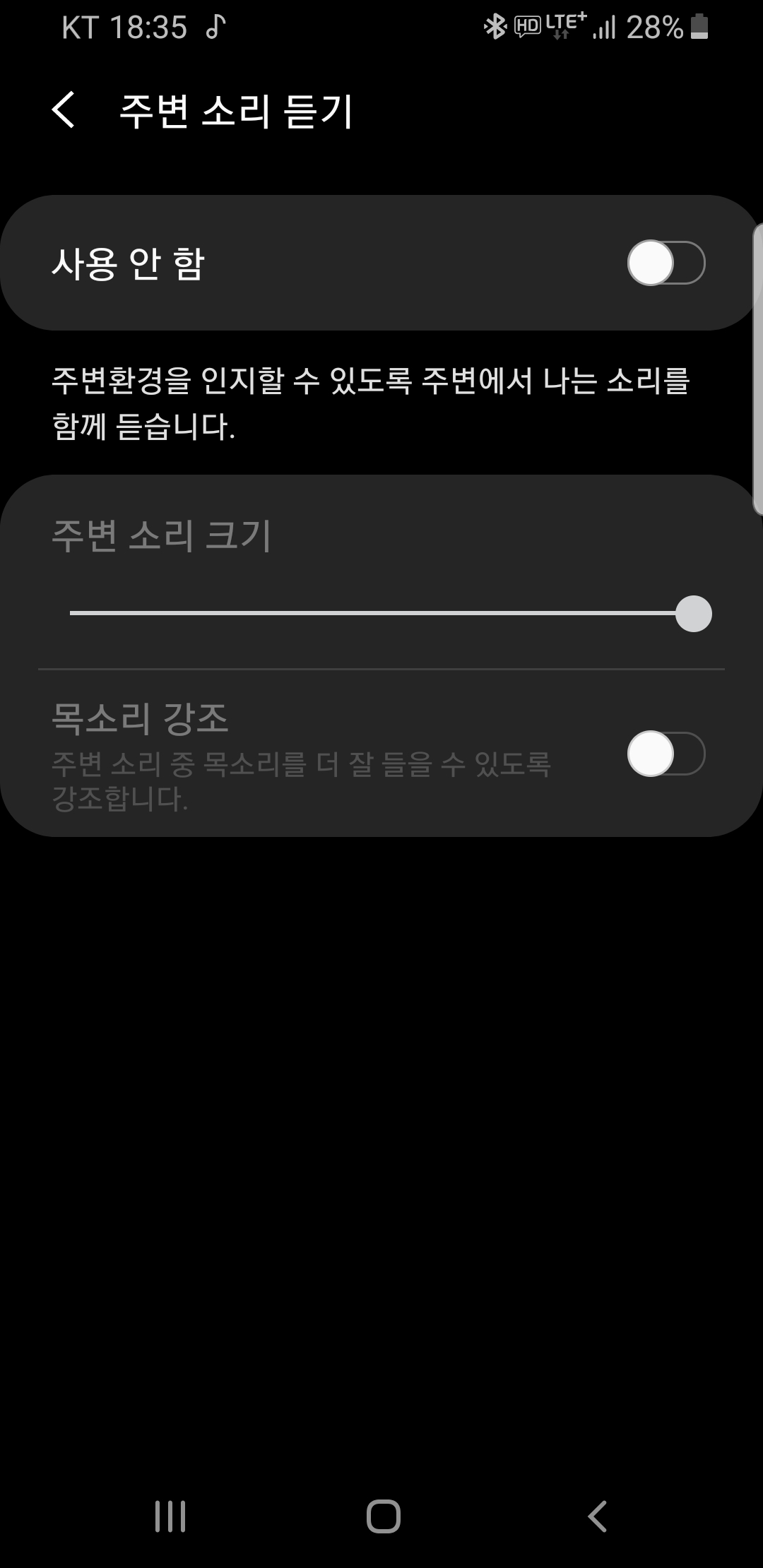This screenshot has width=763, height=1568.
Task: Enable the 사용 안 함 ambient sound switch
Action: (666, 263)
